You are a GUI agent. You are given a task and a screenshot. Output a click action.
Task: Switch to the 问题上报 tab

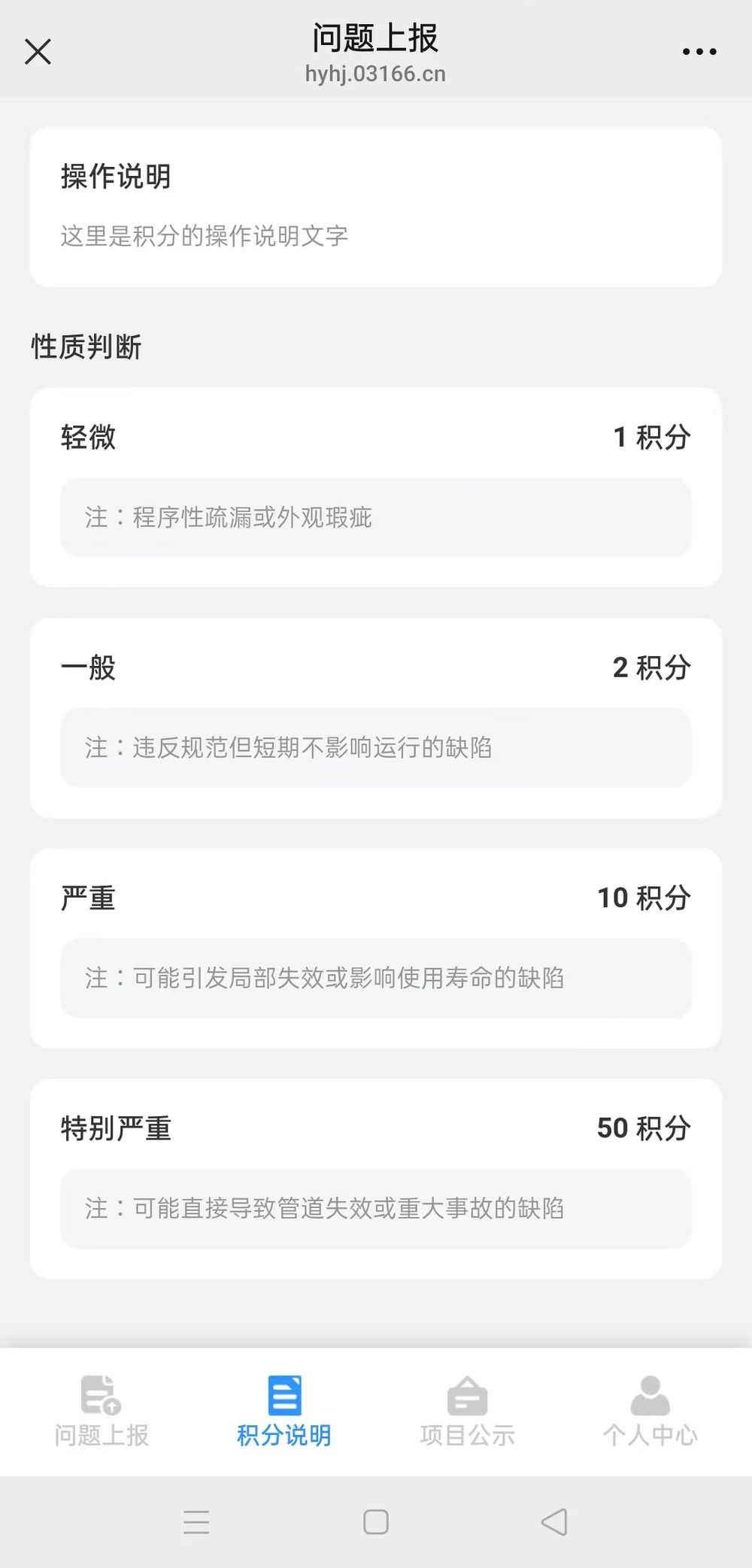point(102,1411)
